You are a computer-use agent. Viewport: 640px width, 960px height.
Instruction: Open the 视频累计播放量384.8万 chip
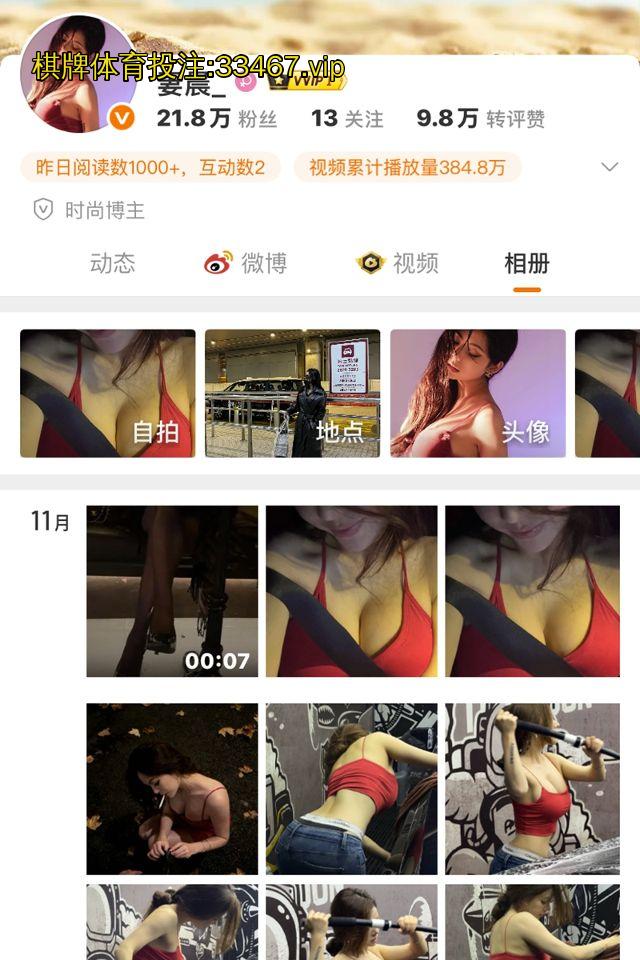[x=407, y=167]
